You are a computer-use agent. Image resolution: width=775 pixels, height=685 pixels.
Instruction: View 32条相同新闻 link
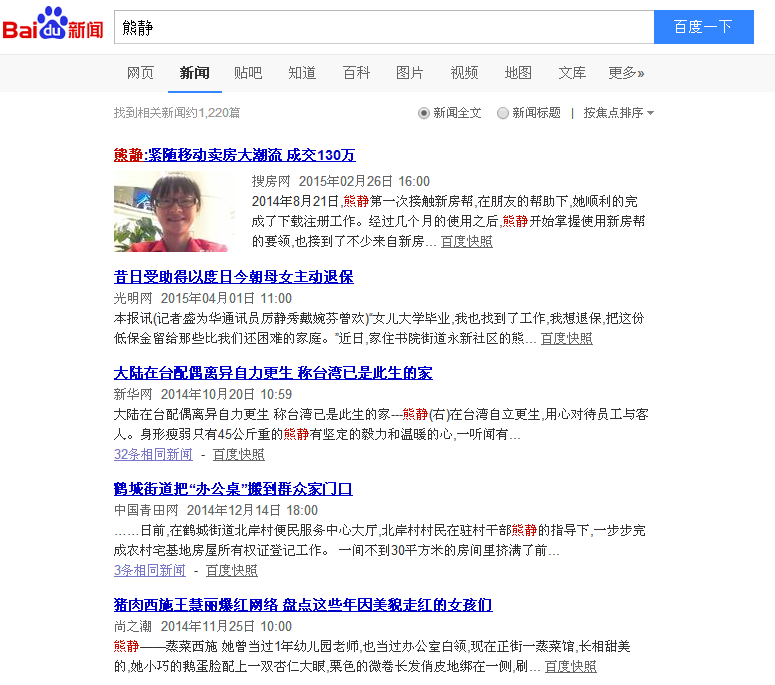coord(153,454)
